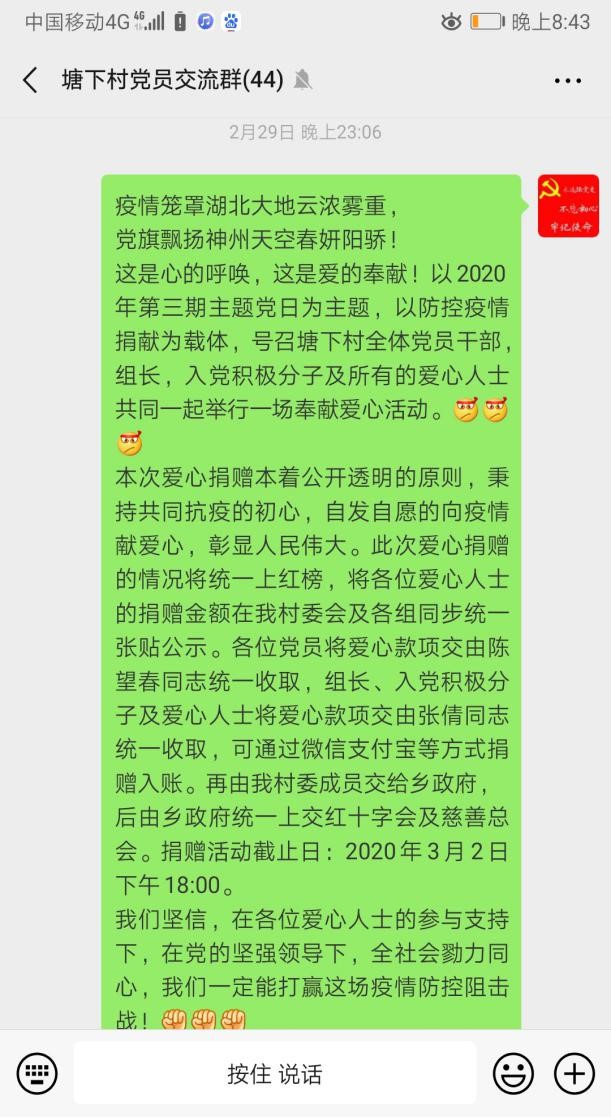
Task: Open the group chat options menu
Action: click(x=567, y=81)
